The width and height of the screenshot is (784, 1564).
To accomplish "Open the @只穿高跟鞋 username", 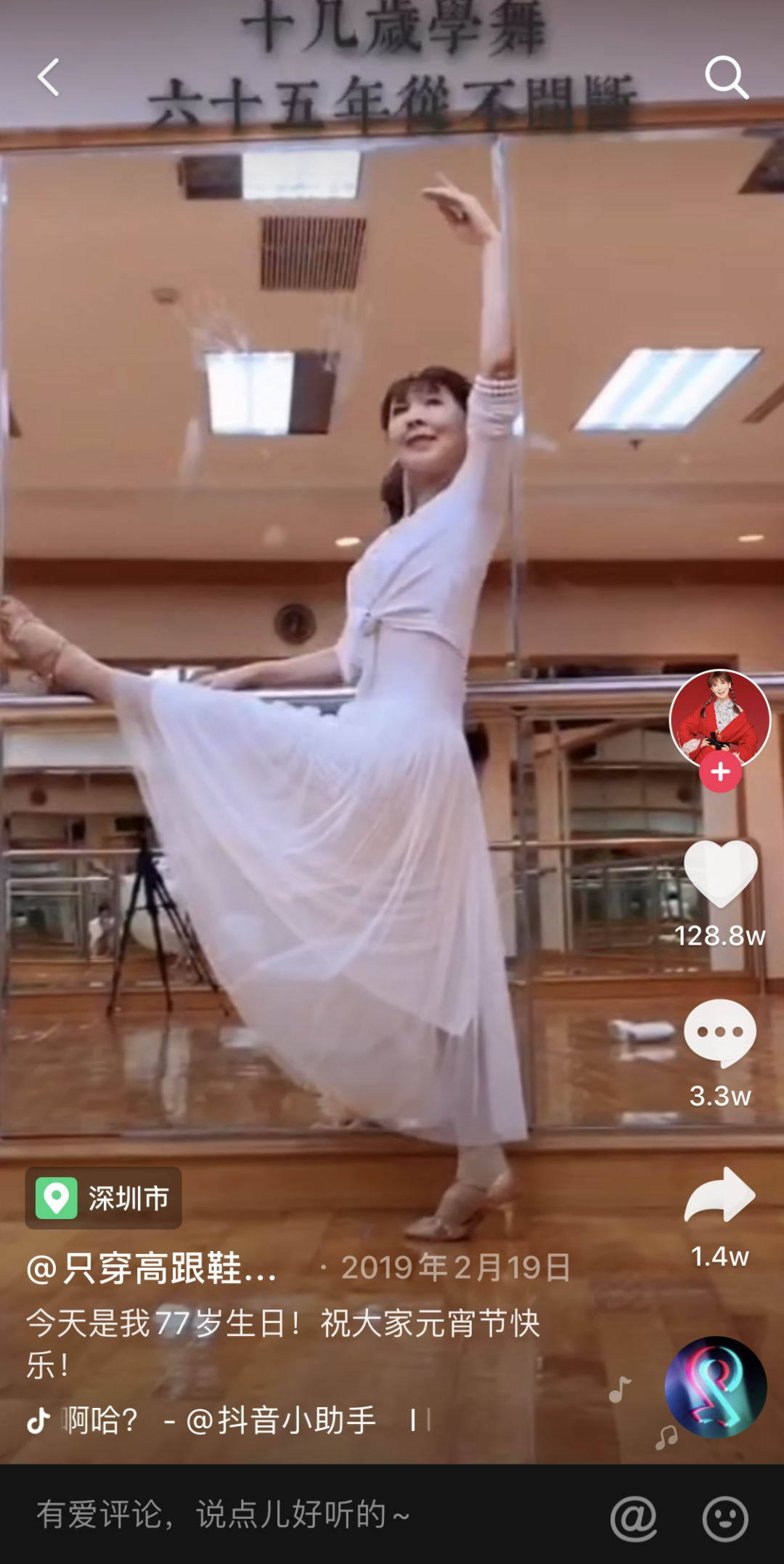I will 152,1268.
